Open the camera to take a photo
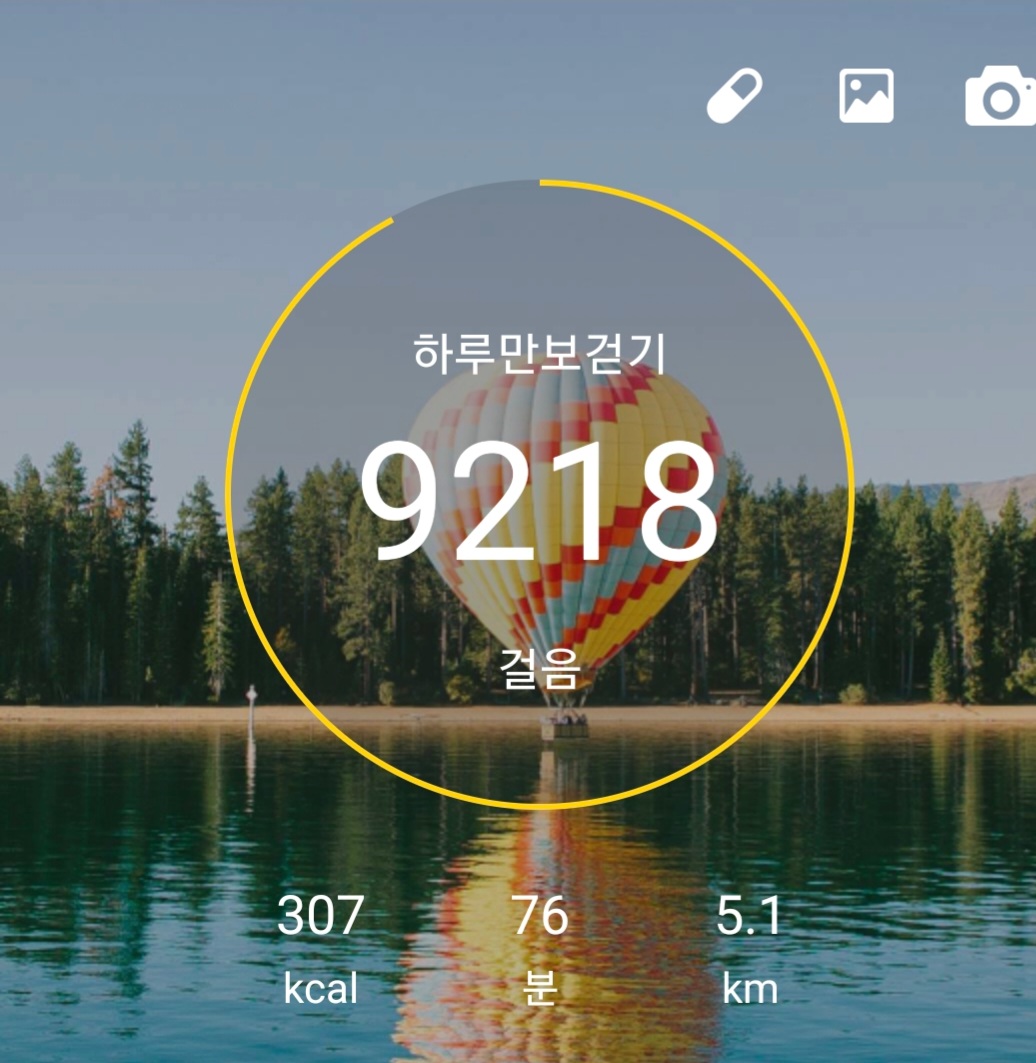 pos(998,97)
